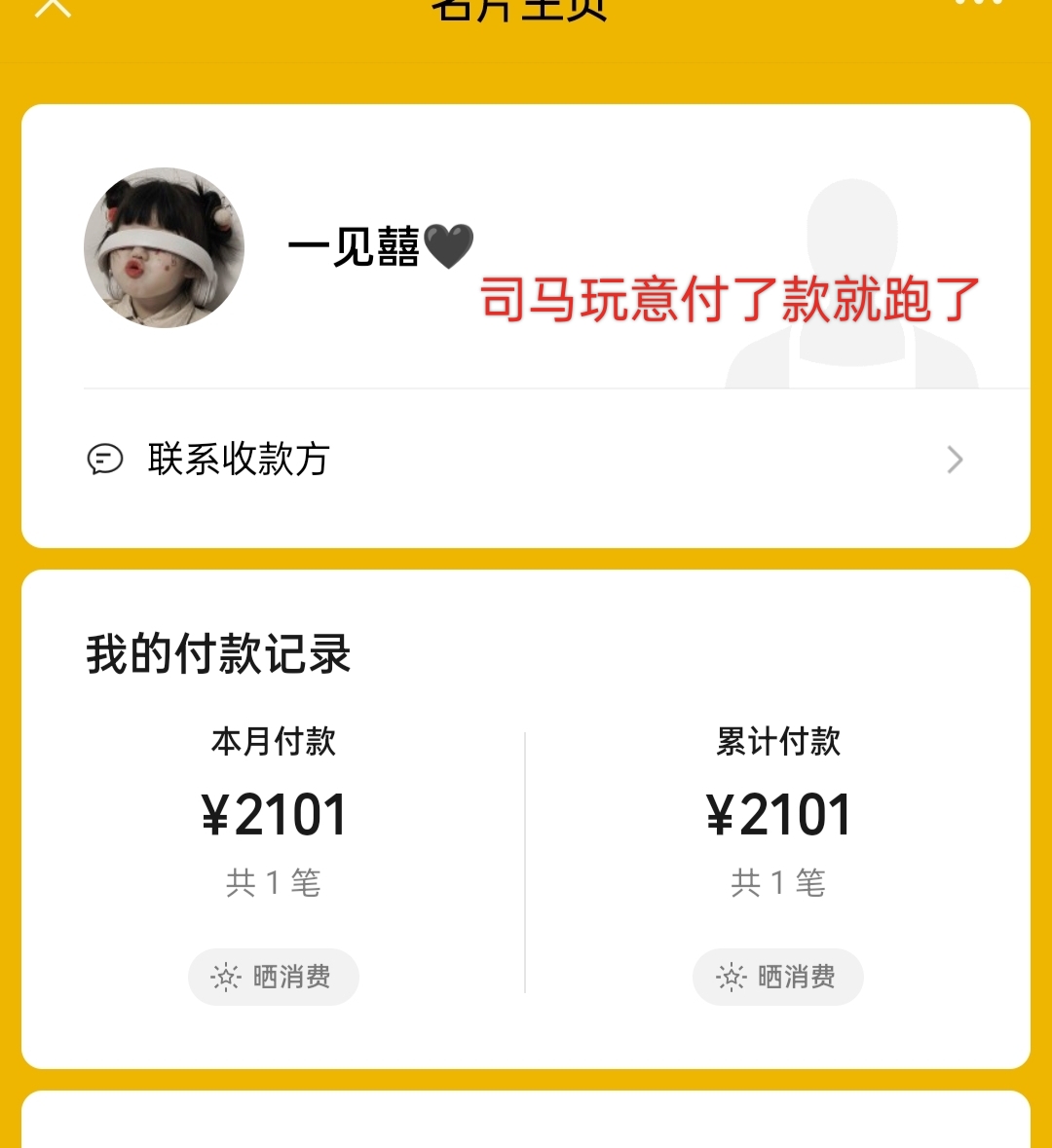
Task: Tap 晒消费 under 累计付款
Action: [777, 977]
